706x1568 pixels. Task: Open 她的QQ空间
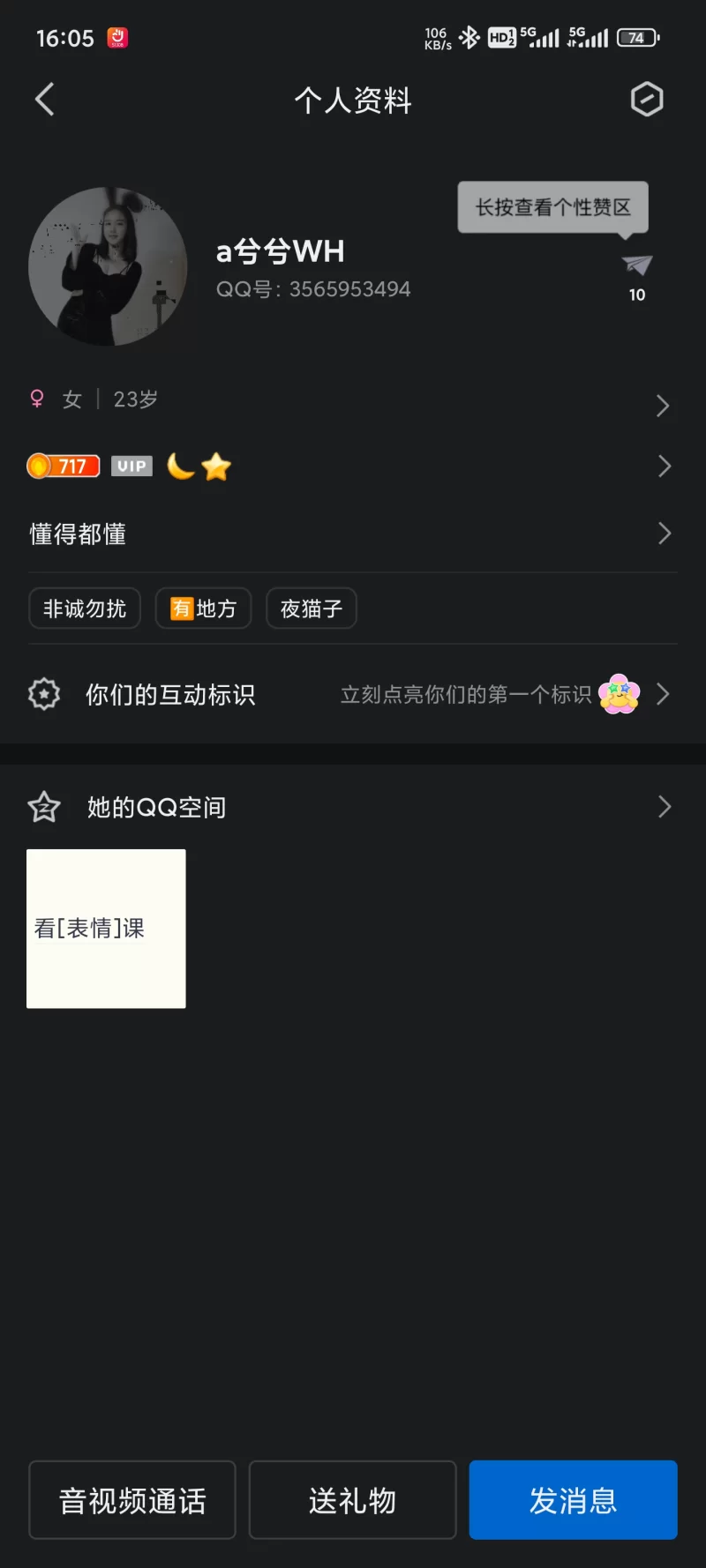click(353, 807)
